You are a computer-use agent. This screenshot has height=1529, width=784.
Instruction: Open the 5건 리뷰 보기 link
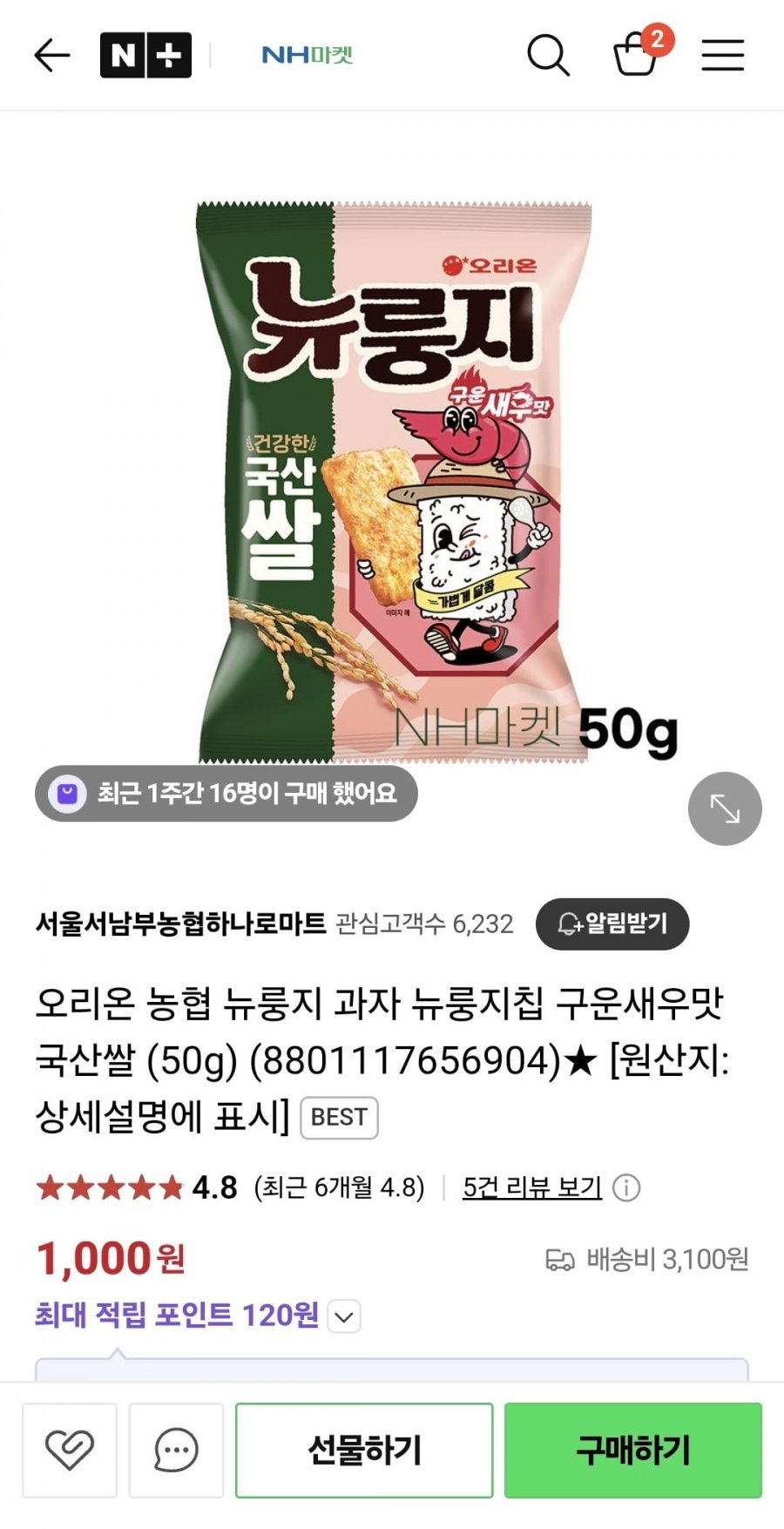click(531, 1187)
